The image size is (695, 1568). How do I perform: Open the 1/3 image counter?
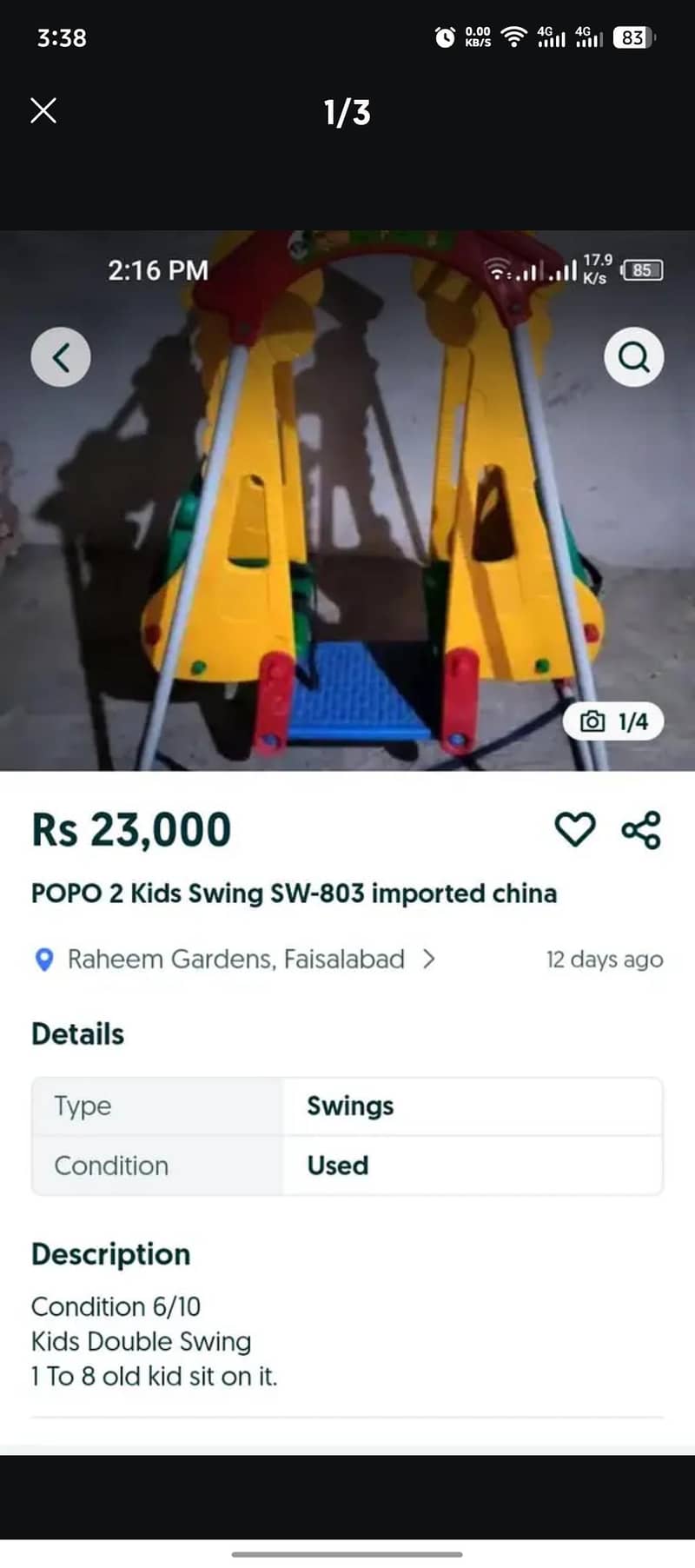[347, 113]
